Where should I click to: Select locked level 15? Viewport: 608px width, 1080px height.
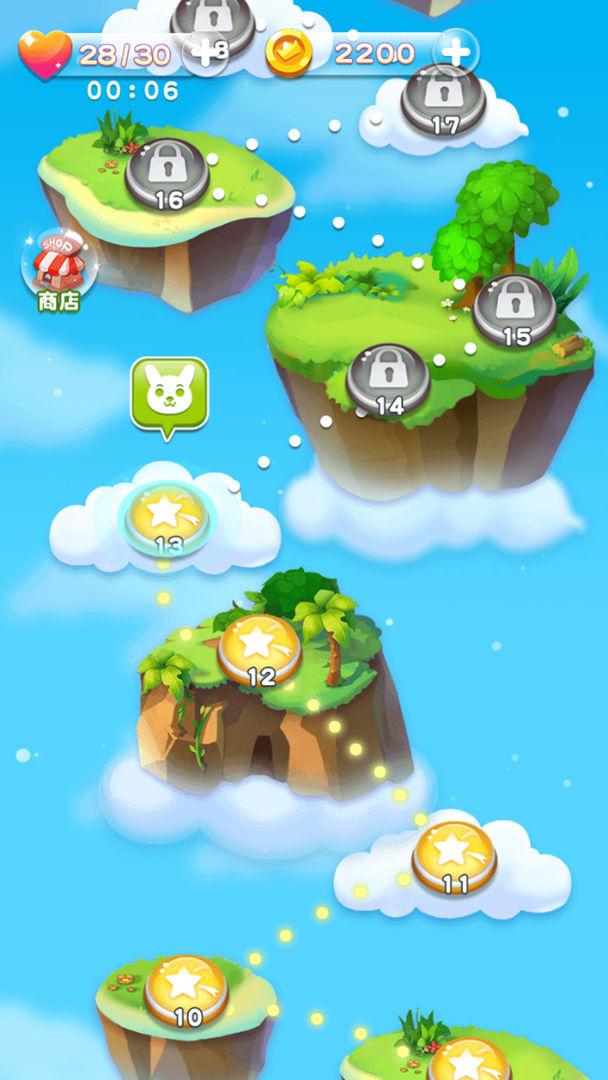click(x=515, y=306)
